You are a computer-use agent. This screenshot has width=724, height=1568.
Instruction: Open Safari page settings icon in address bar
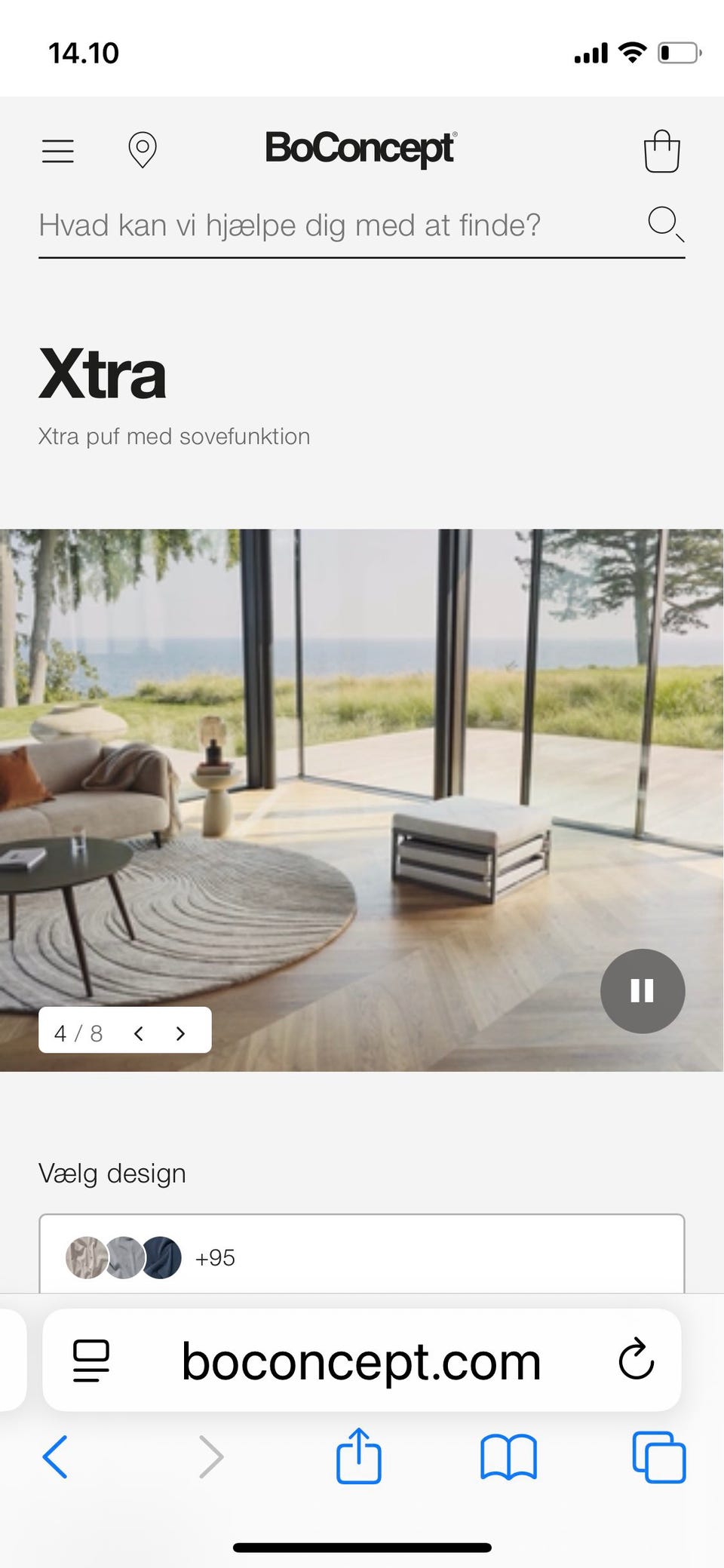(x=90, y=1361)
